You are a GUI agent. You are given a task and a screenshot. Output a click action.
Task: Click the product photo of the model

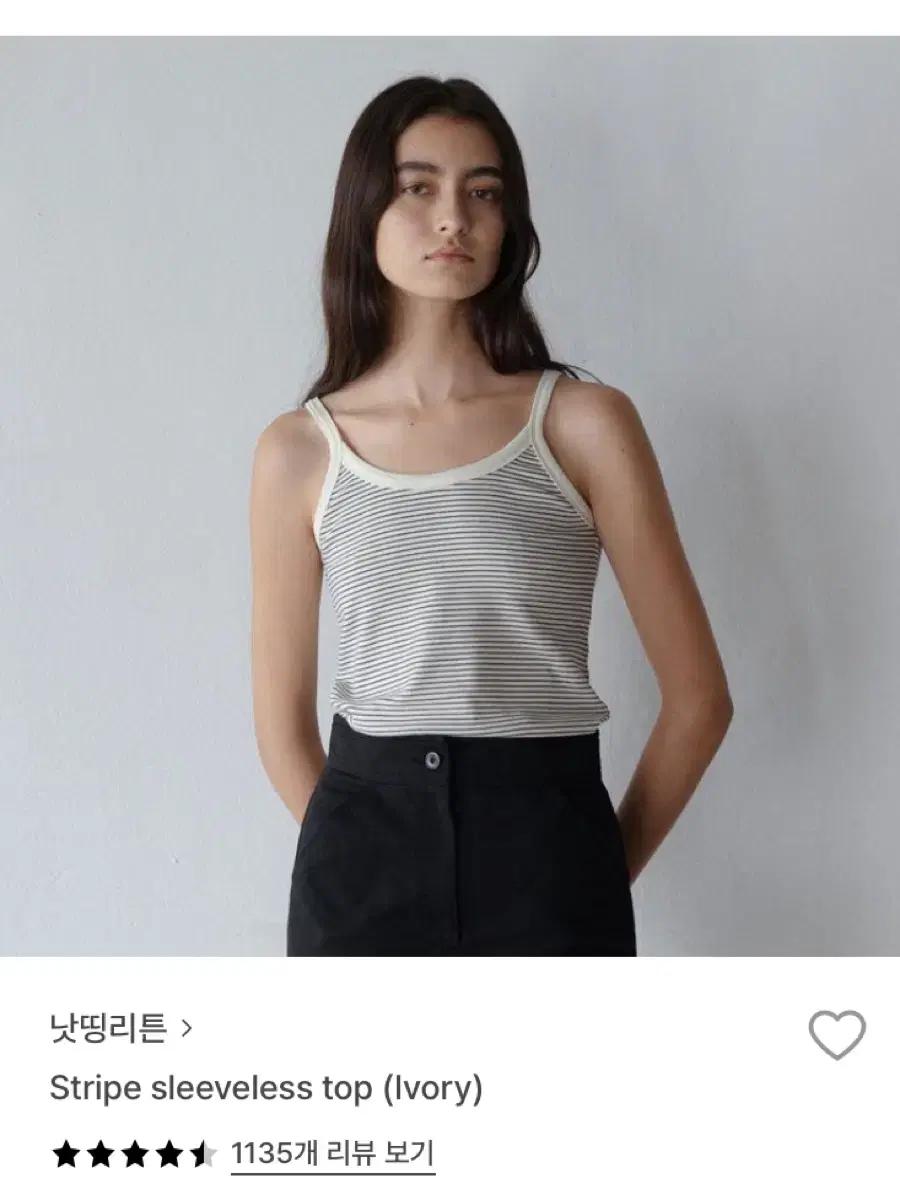click(x=450, y=480)
